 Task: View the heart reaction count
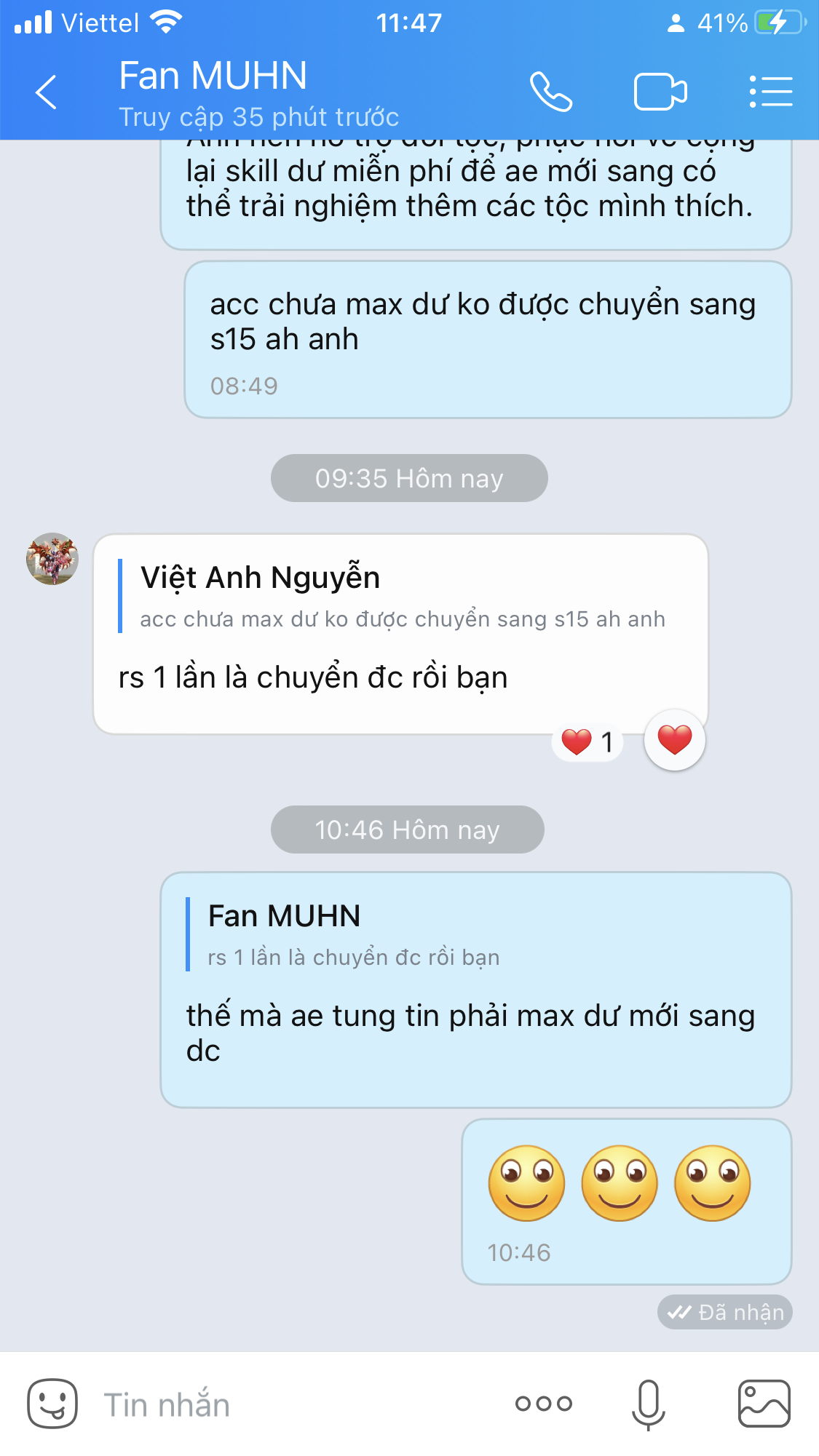click(587, 742)
